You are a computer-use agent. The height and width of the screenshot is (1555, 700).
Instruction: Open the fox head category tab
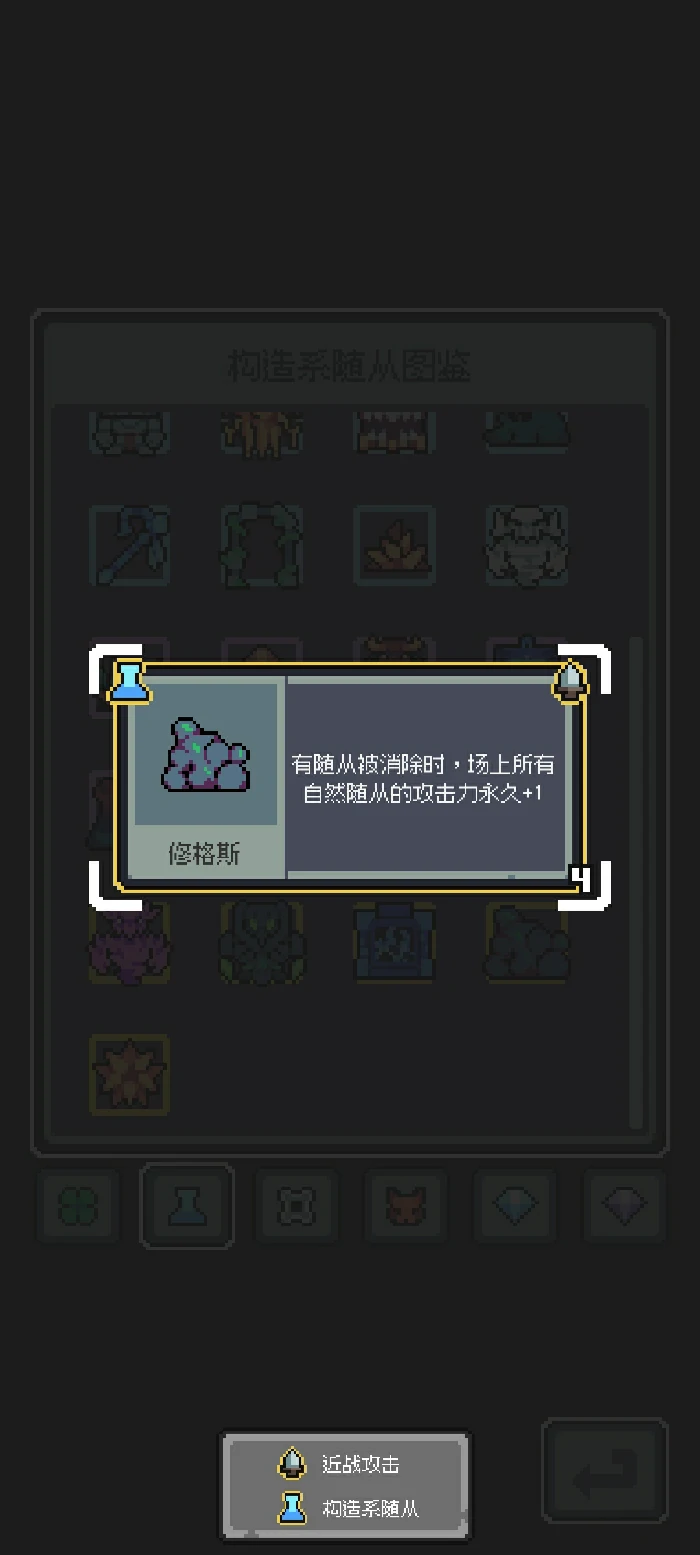pos(407,1207)
